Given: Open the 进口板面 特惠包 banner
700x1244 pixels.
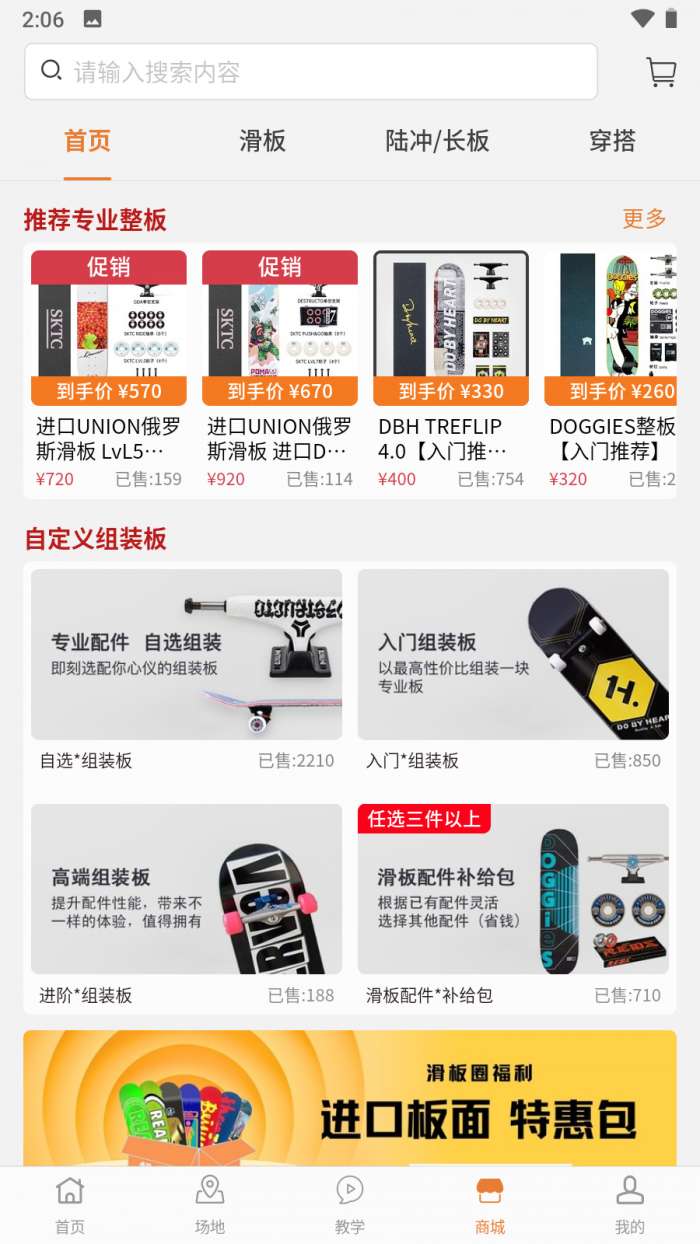Looking at the screenshot, I should (350, 1098).
